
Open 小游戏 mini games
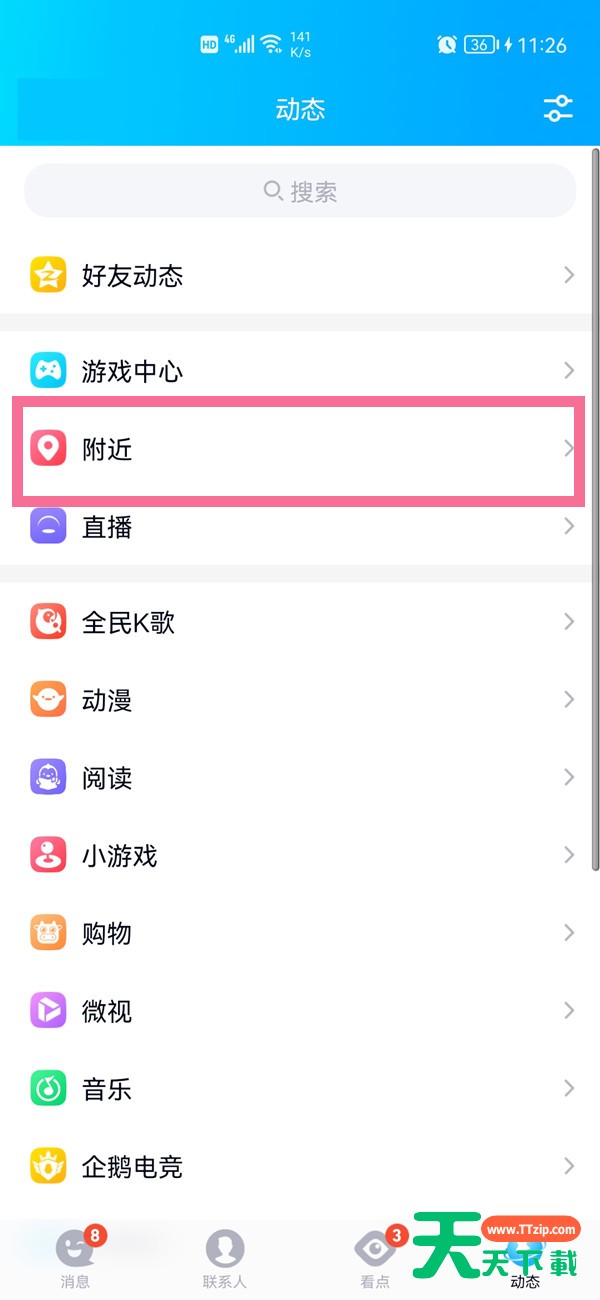click(x=300, y=856)
